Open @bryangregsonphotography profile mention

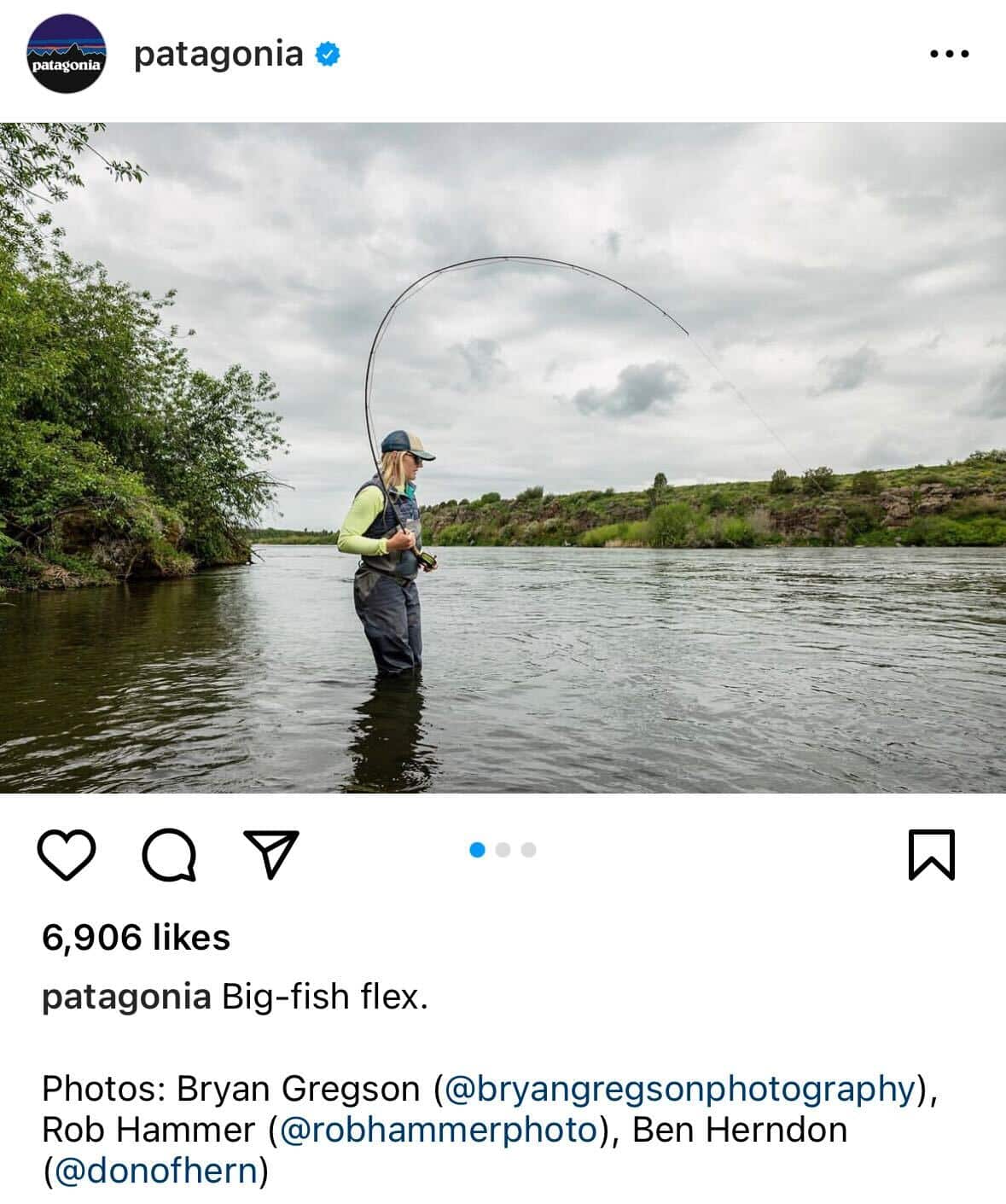680,1089
